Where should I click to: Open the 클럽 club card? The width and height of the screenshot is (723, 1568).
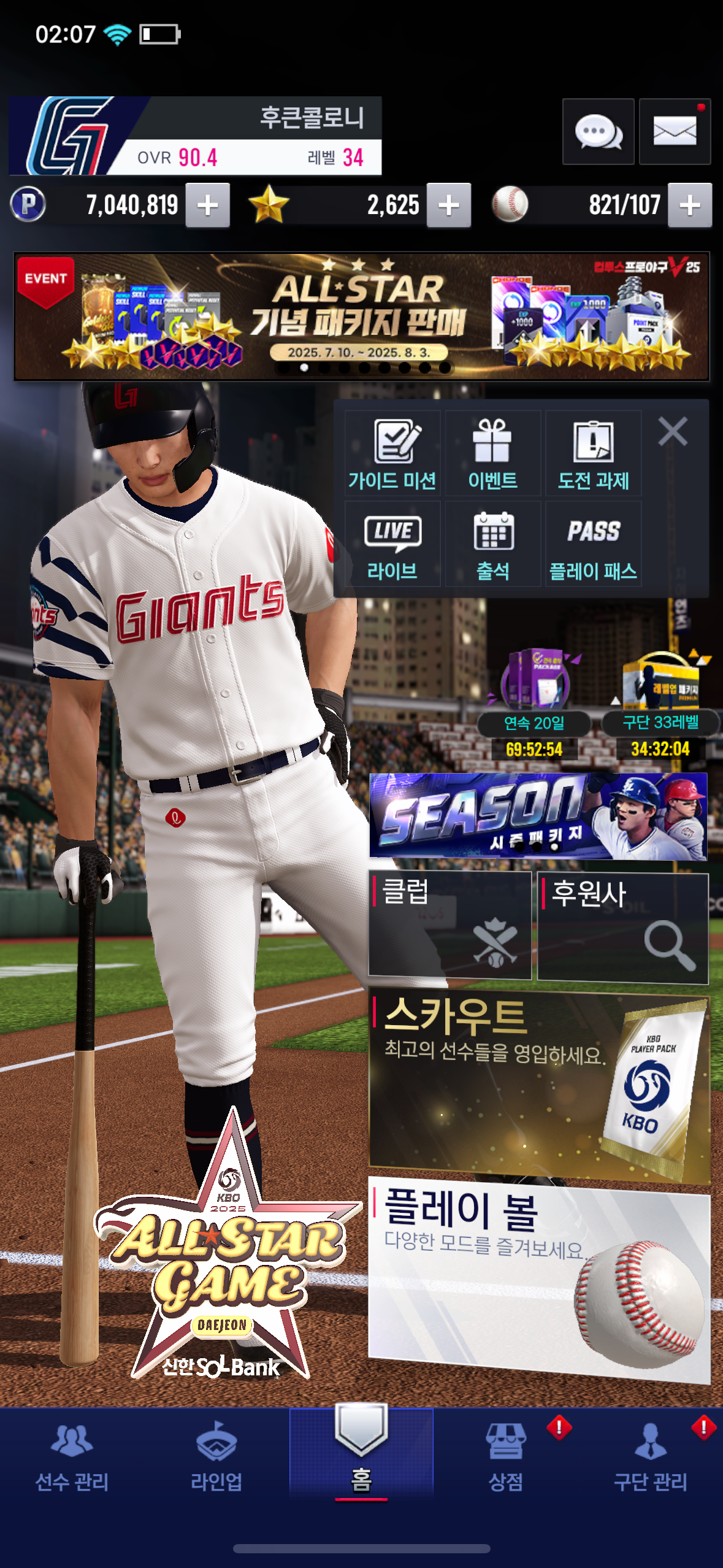pos(449,925)
